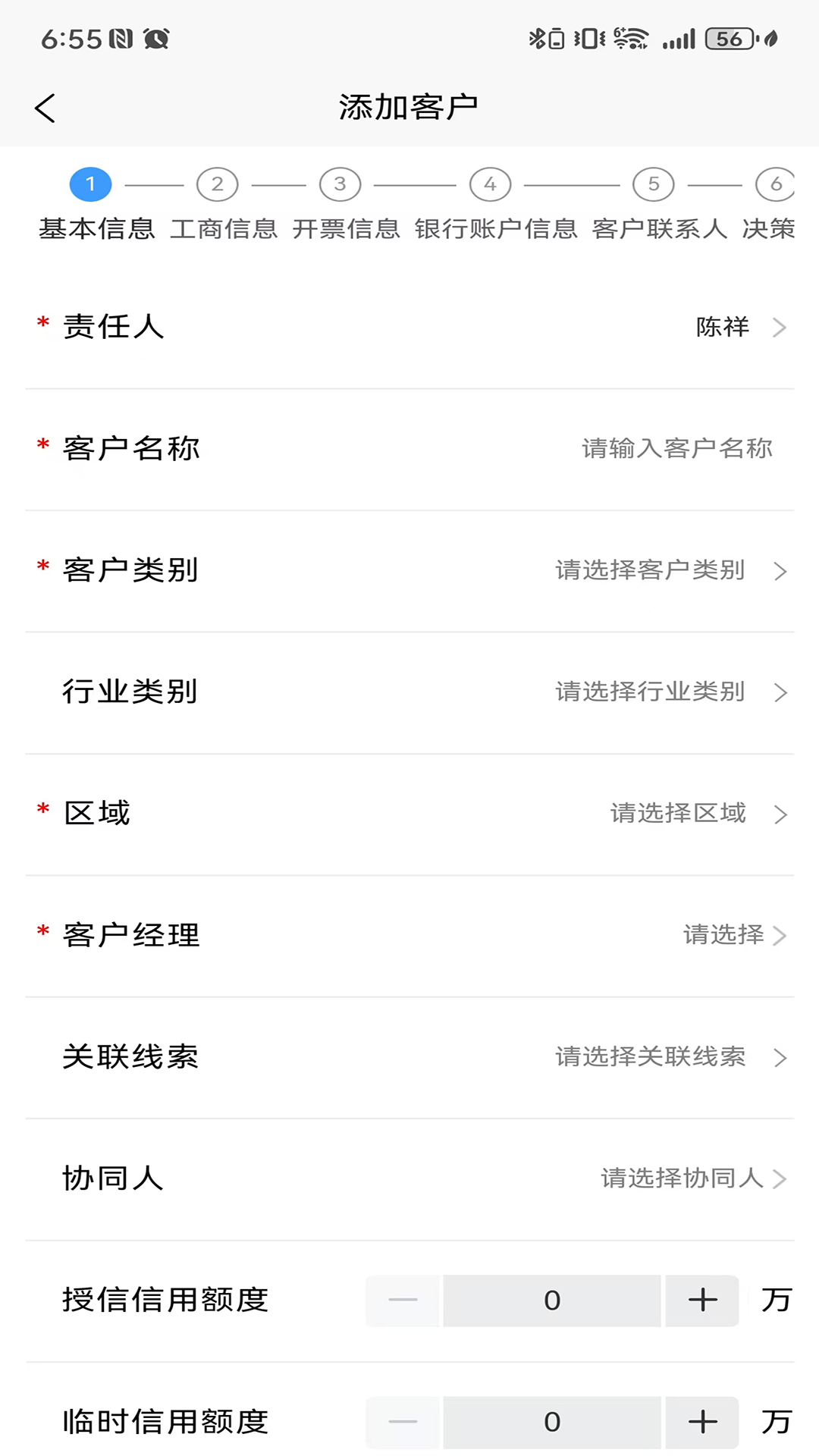819x1456 pixels.
Task: Increase 授信信用额度 with the plus button
Action: (702, 1301)
